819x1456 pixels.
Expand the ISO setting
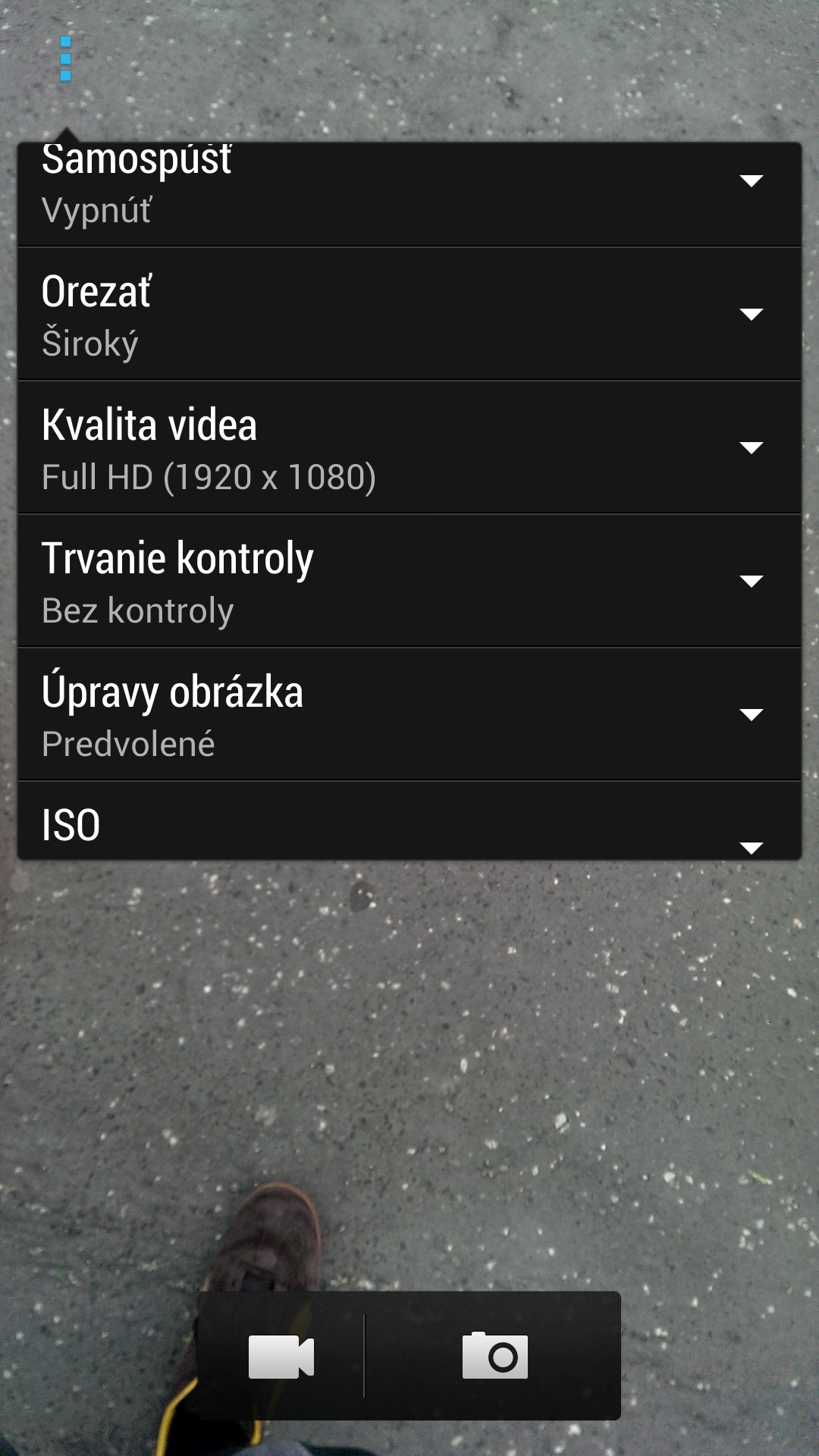pyautogui.click(x=409, y=821)
